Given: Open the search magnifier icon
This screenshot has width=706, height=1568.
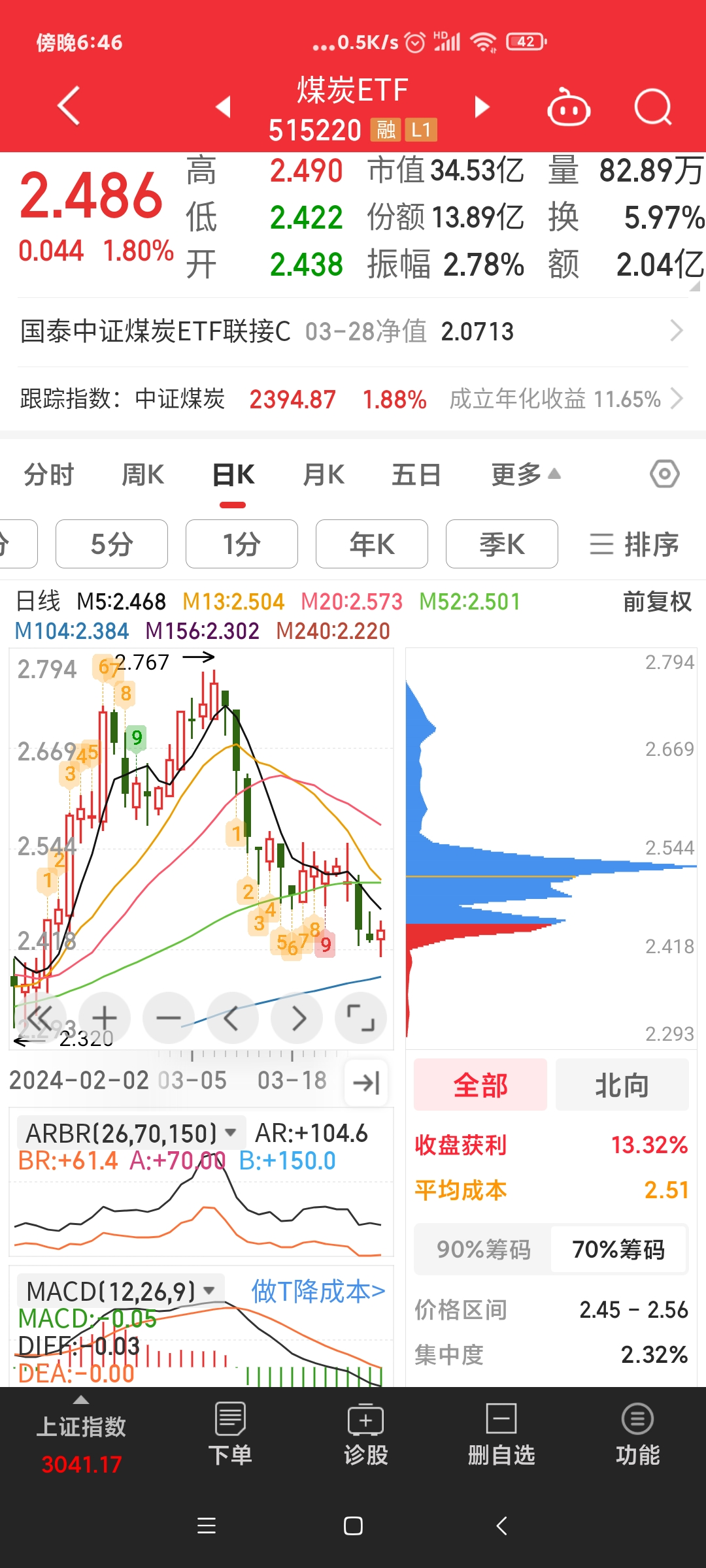Looking at the screenshot, I should pyautogui.click(x=652, y=107).
